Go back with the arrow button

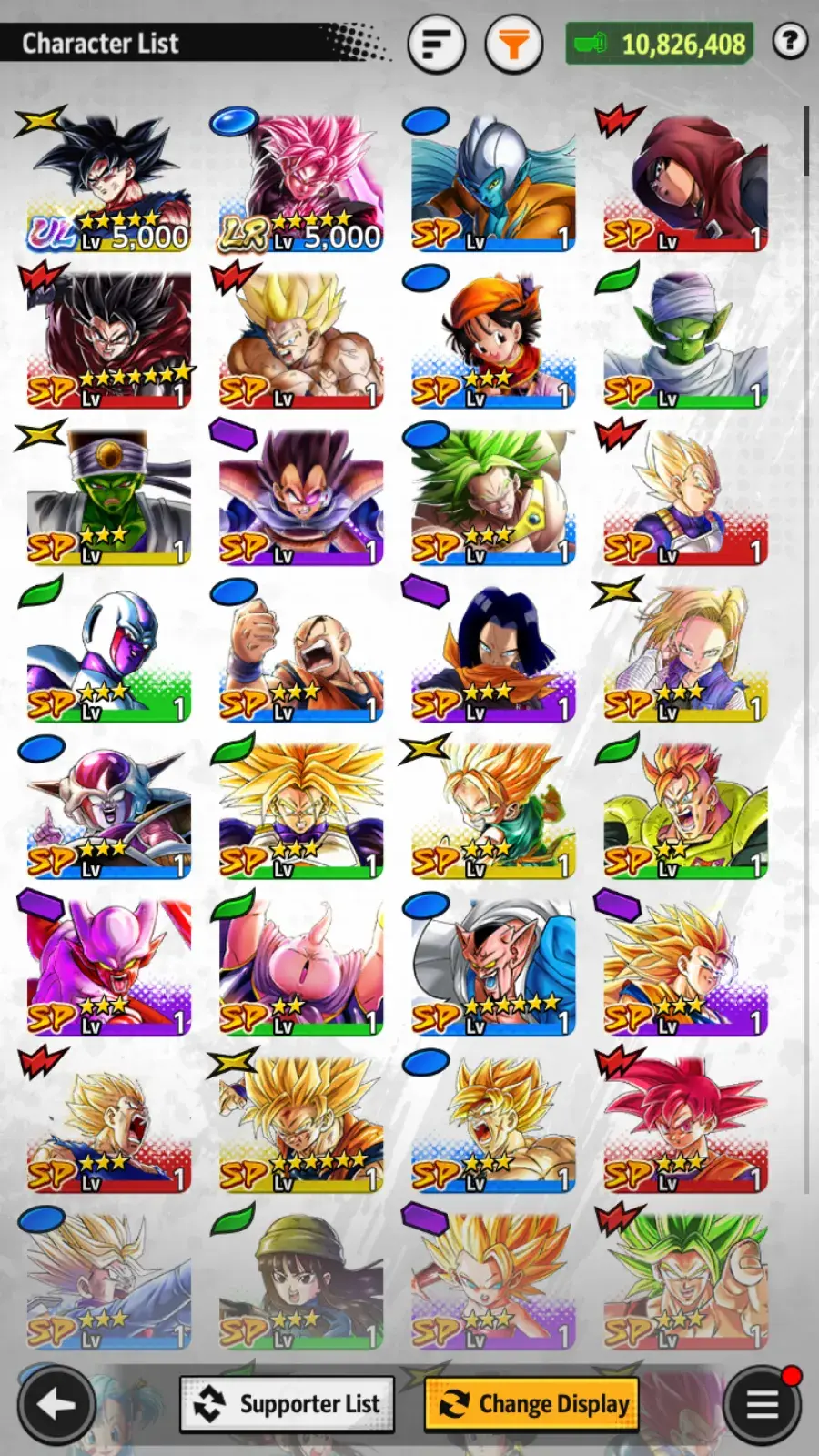tap(56, 1405)
